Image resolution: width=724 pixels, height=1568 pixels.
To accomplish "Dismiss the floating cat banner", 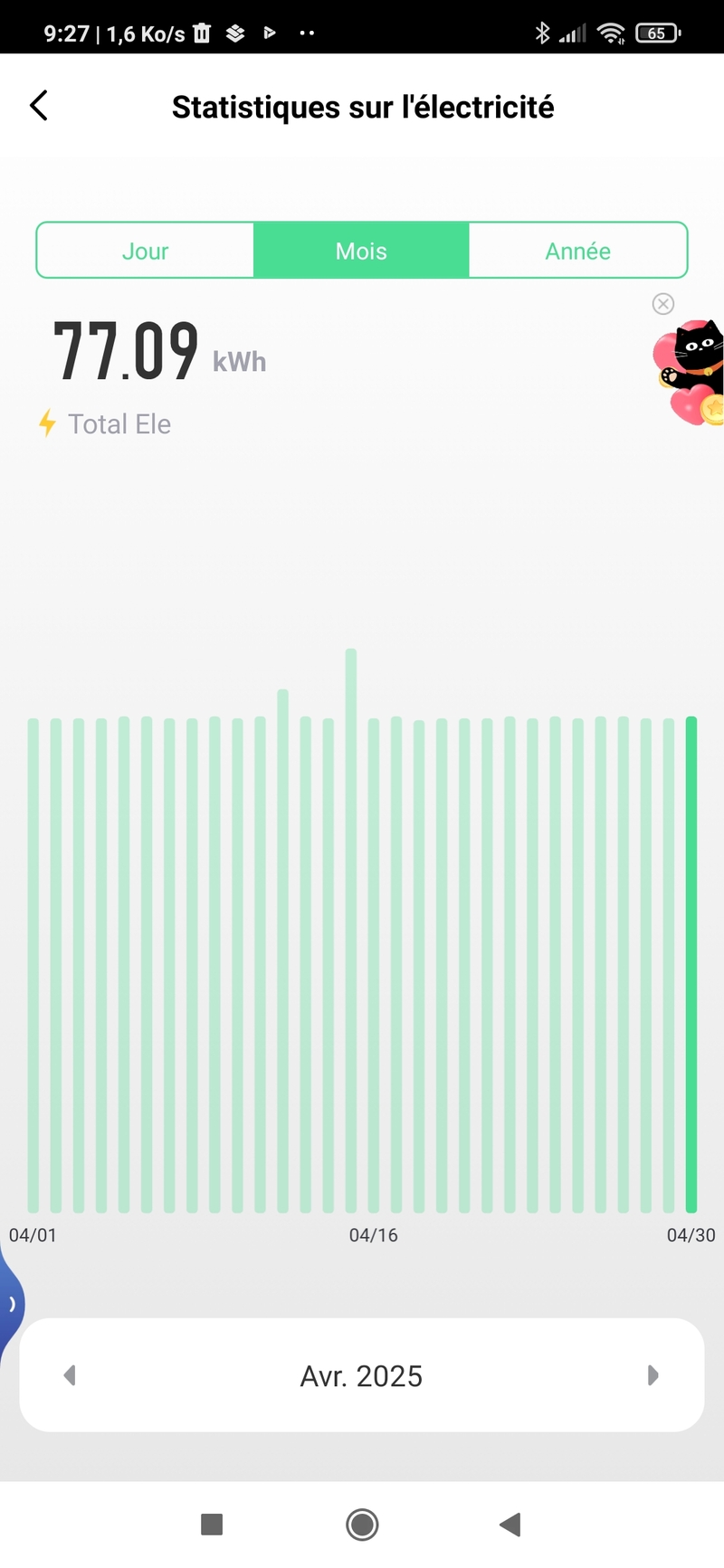I will coord(663,304).
